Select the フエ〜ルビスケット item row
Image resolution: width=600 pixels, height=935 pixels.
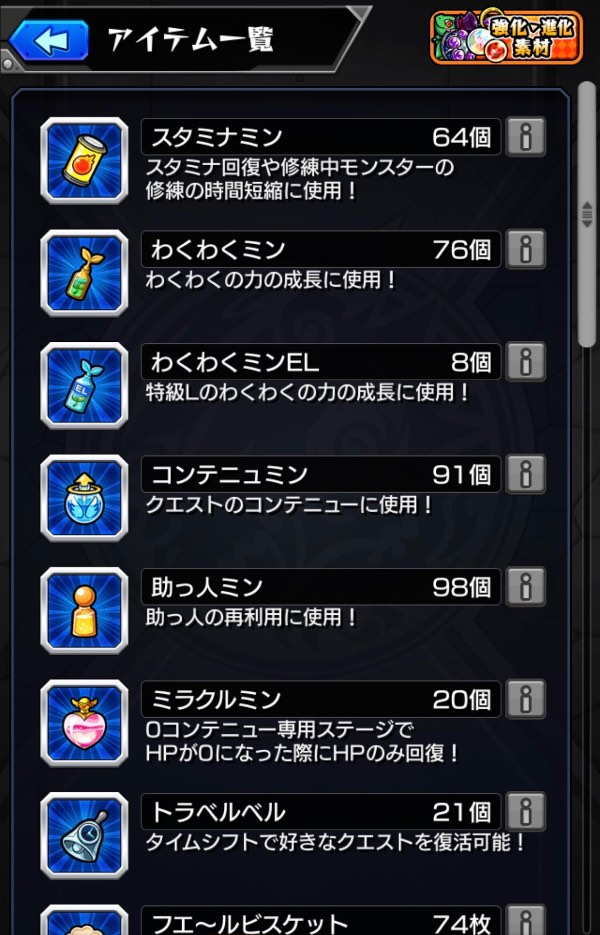pyautogui.click(x=320, y=922)
